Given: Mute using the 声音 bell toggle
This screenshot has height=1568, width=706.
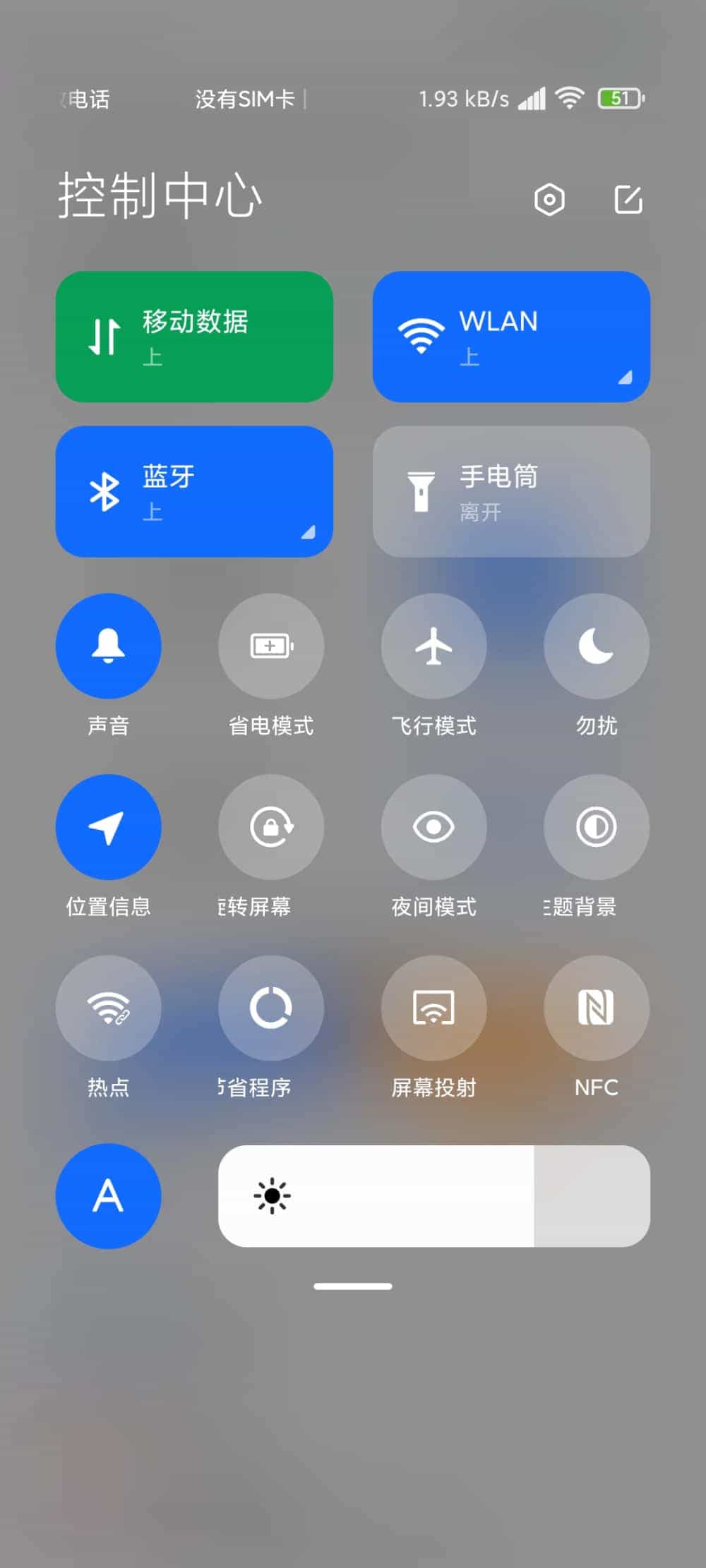Looking at the screenshot, I should point(108,646).
